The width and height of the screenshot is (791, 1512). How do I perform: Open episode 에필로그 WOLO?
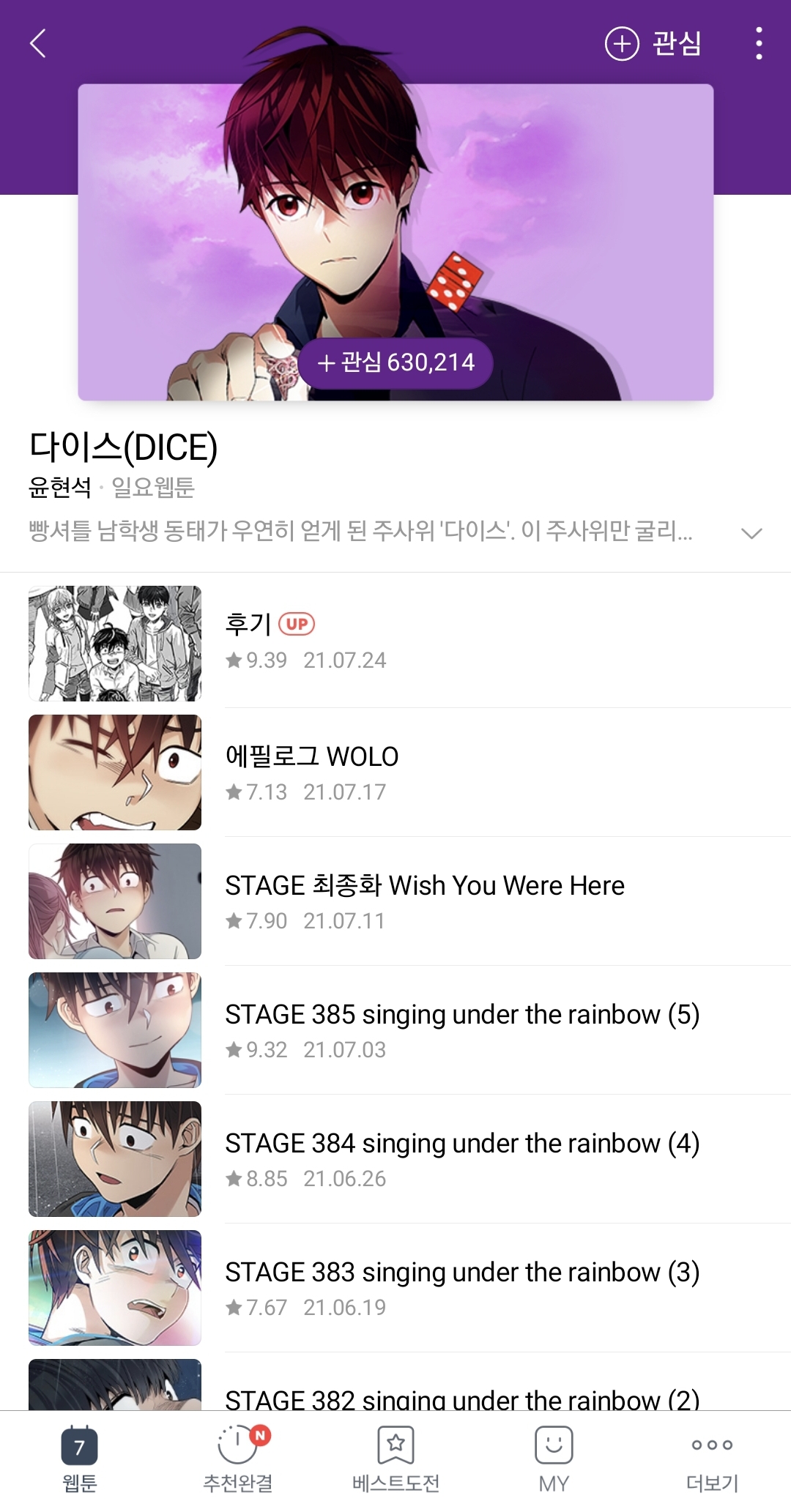click(x=395, y=772)
